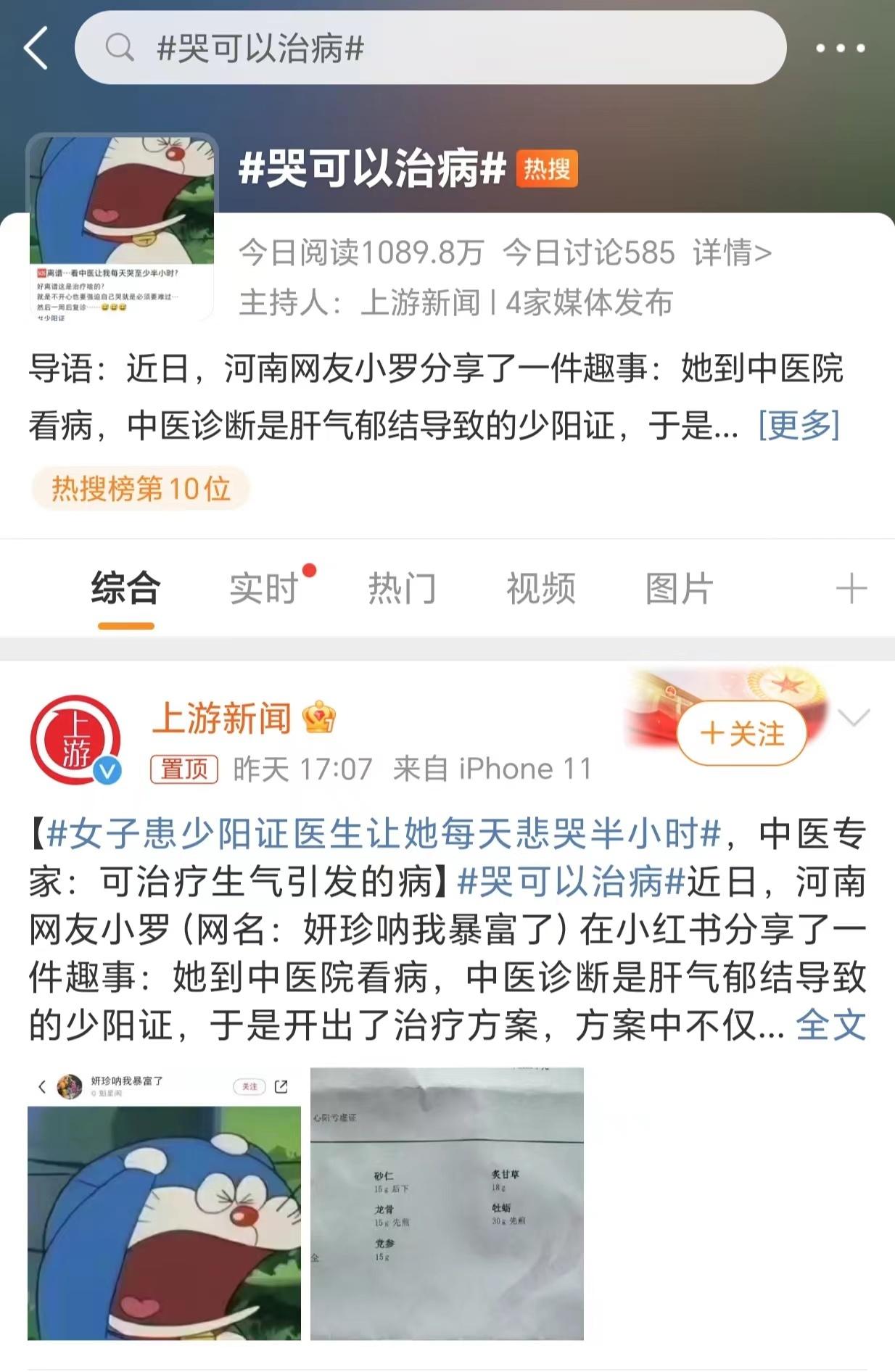Open the 详情> topic details link
This screenshot has width=895, height=1372.
coord(731,253)
